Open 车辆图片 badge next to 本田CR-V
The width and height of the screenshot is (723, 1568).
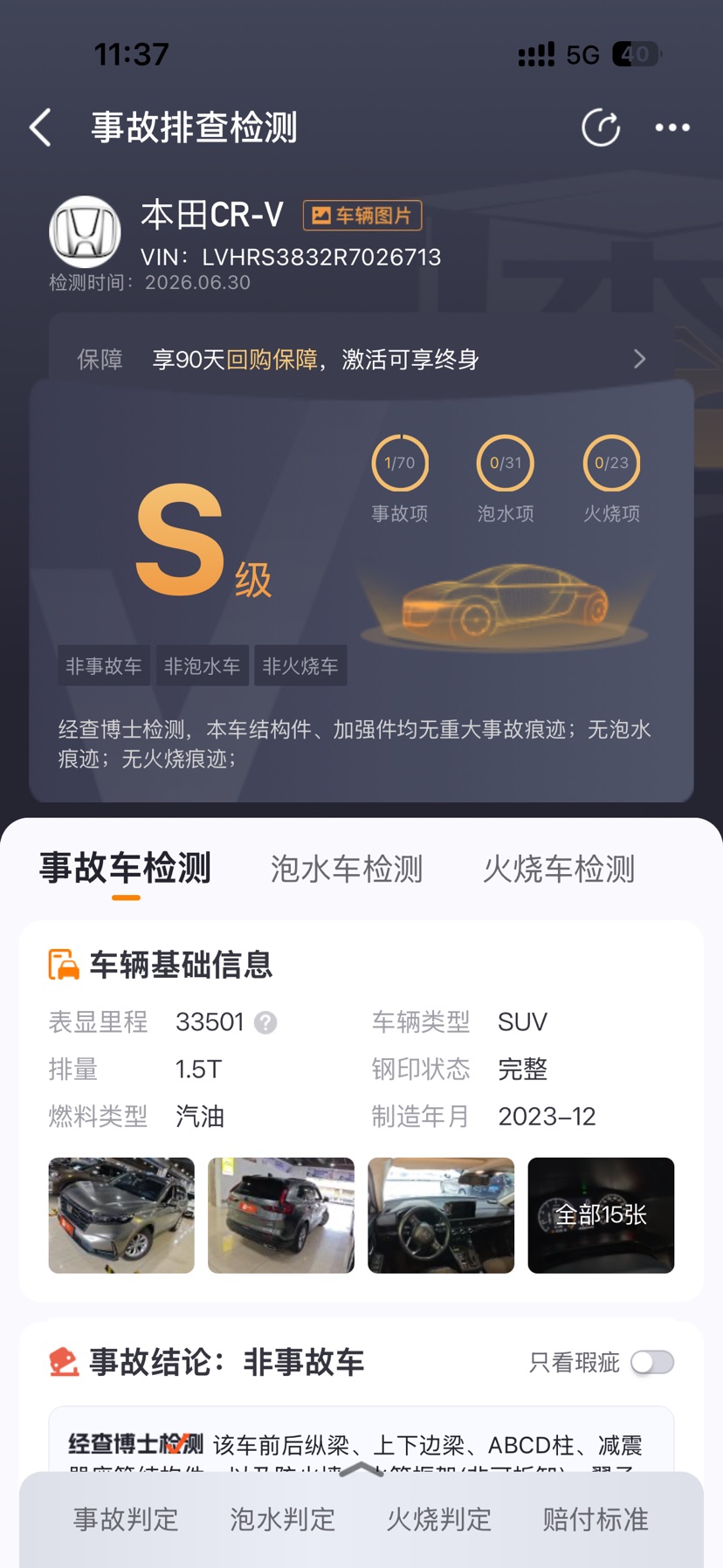(362, 215)
